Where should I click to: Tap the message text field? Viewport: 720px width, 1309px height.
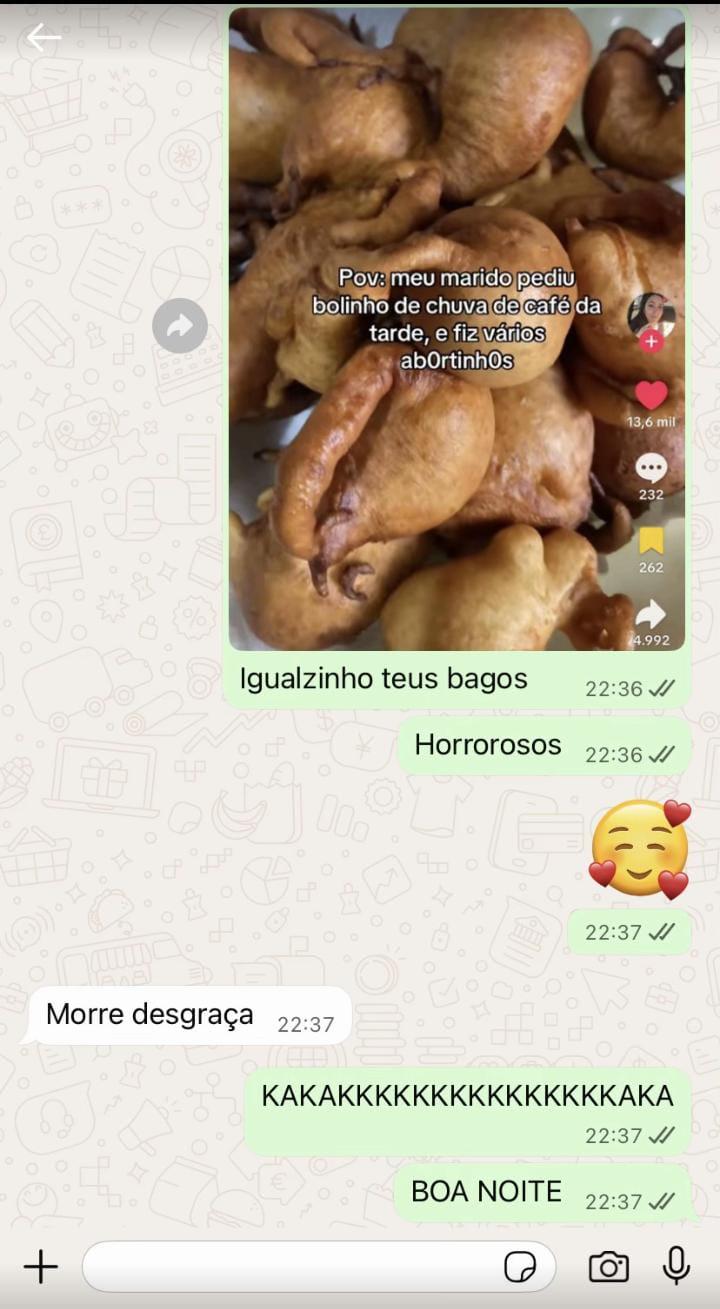(x=290, y=1267)
